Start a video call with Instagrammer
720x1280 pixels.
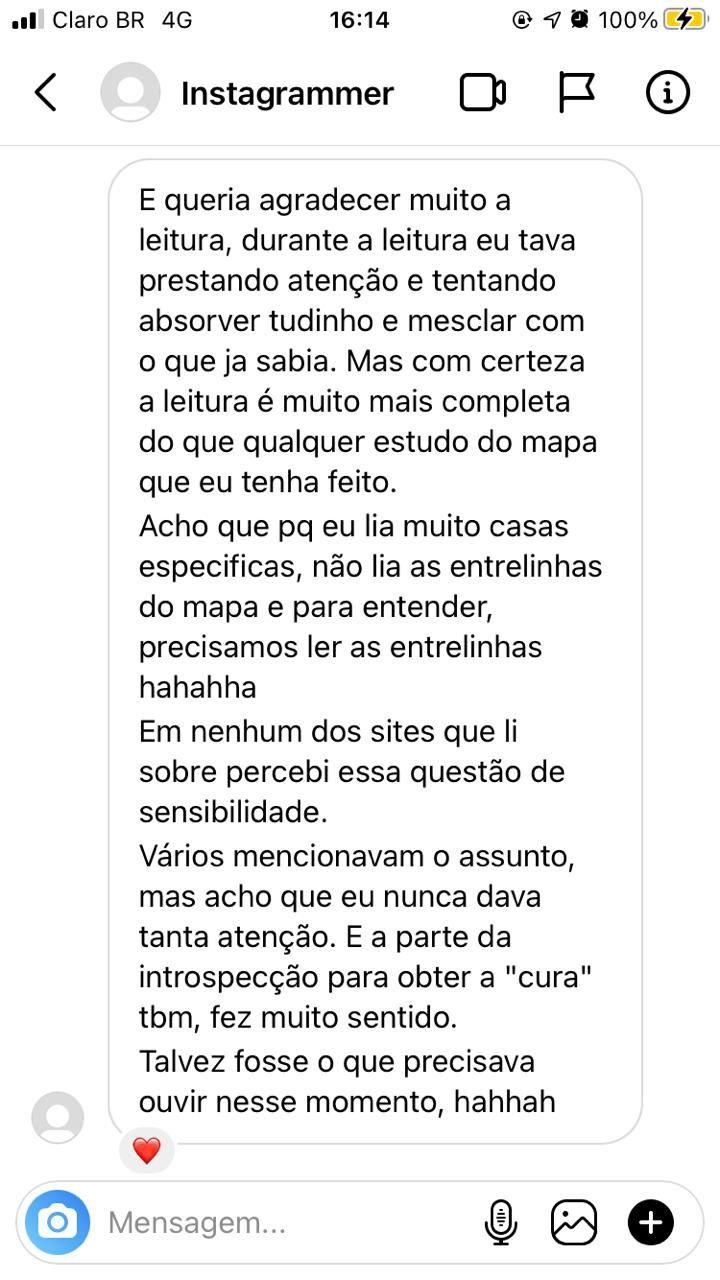(482, 93)
